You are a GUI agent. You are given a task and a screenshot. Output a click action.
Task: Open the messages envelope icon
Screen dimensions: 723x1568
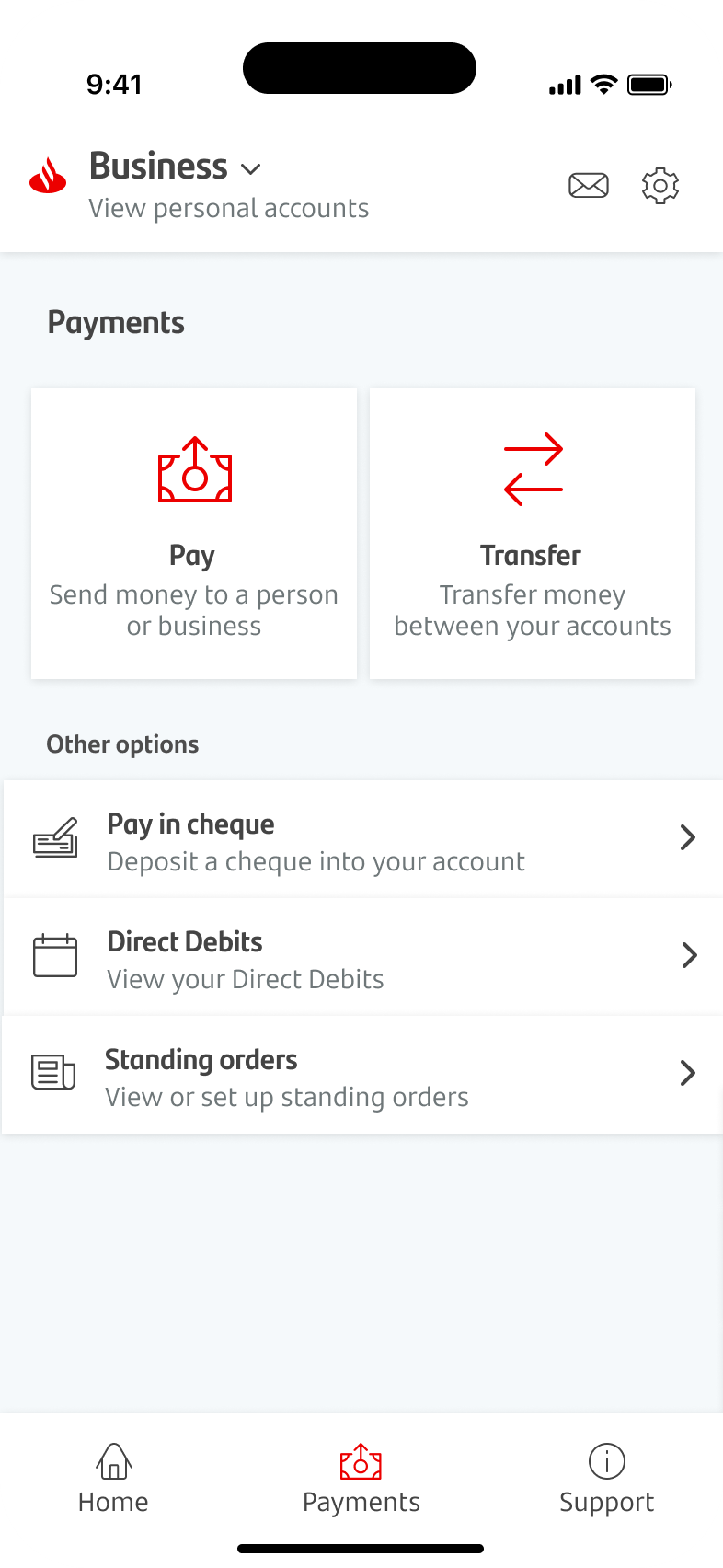click(x=589, y=186)
